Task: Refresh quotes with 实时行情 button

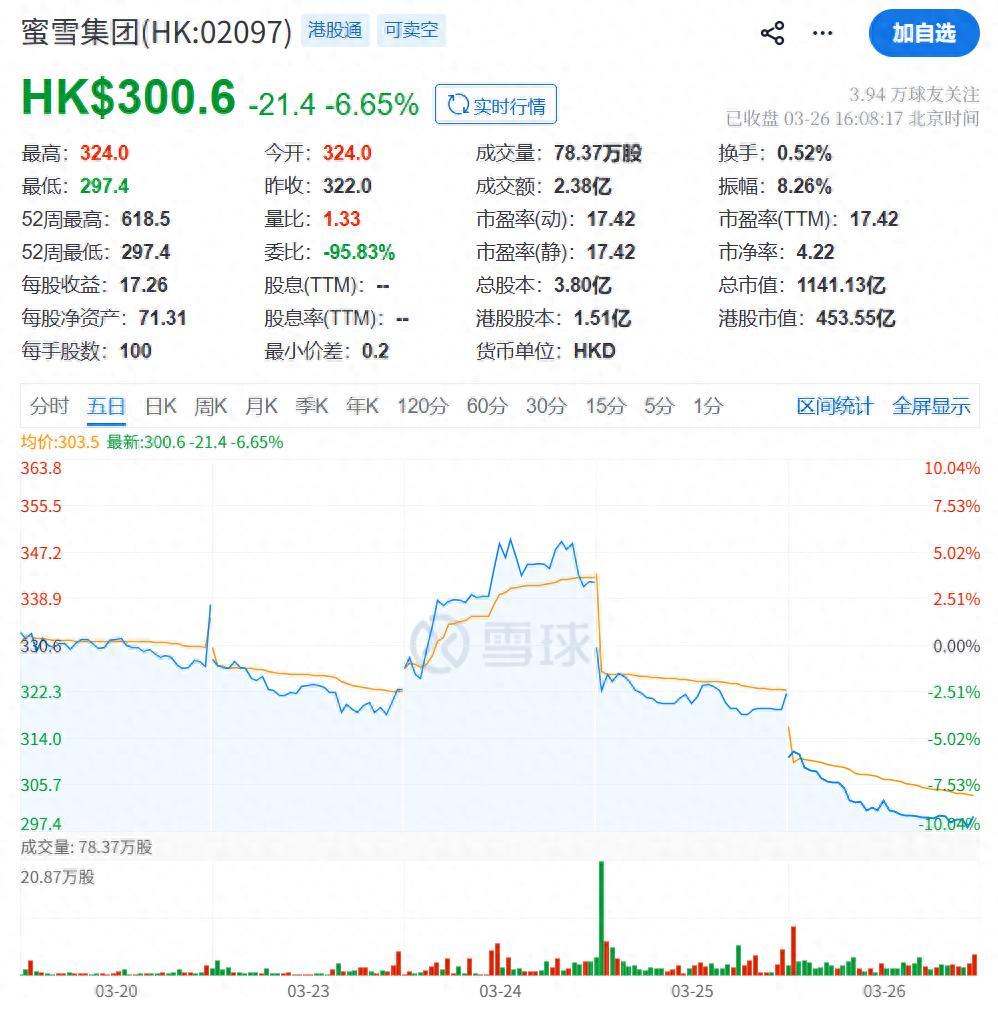Action: pos(496,105)
